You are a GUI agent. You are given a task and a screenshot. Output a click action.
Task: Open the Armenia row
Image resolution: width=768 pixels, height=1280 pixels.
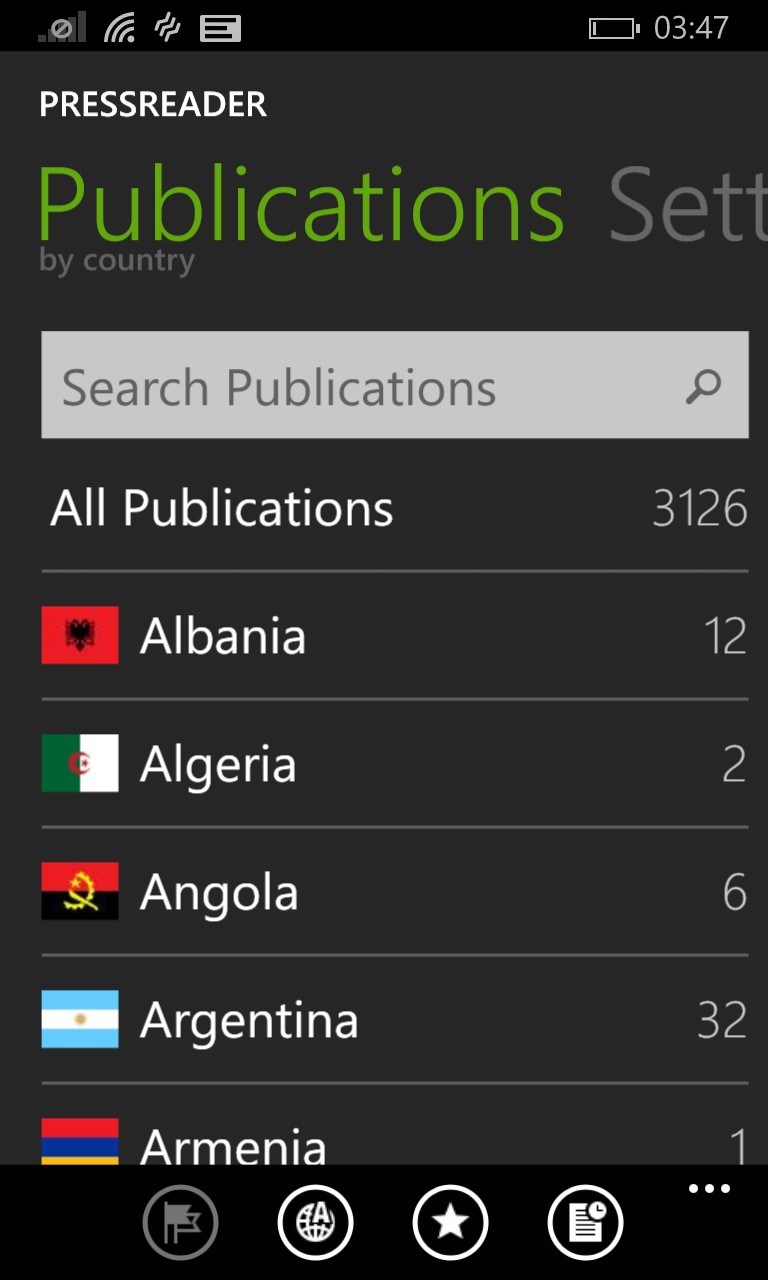click(394, 1142)
